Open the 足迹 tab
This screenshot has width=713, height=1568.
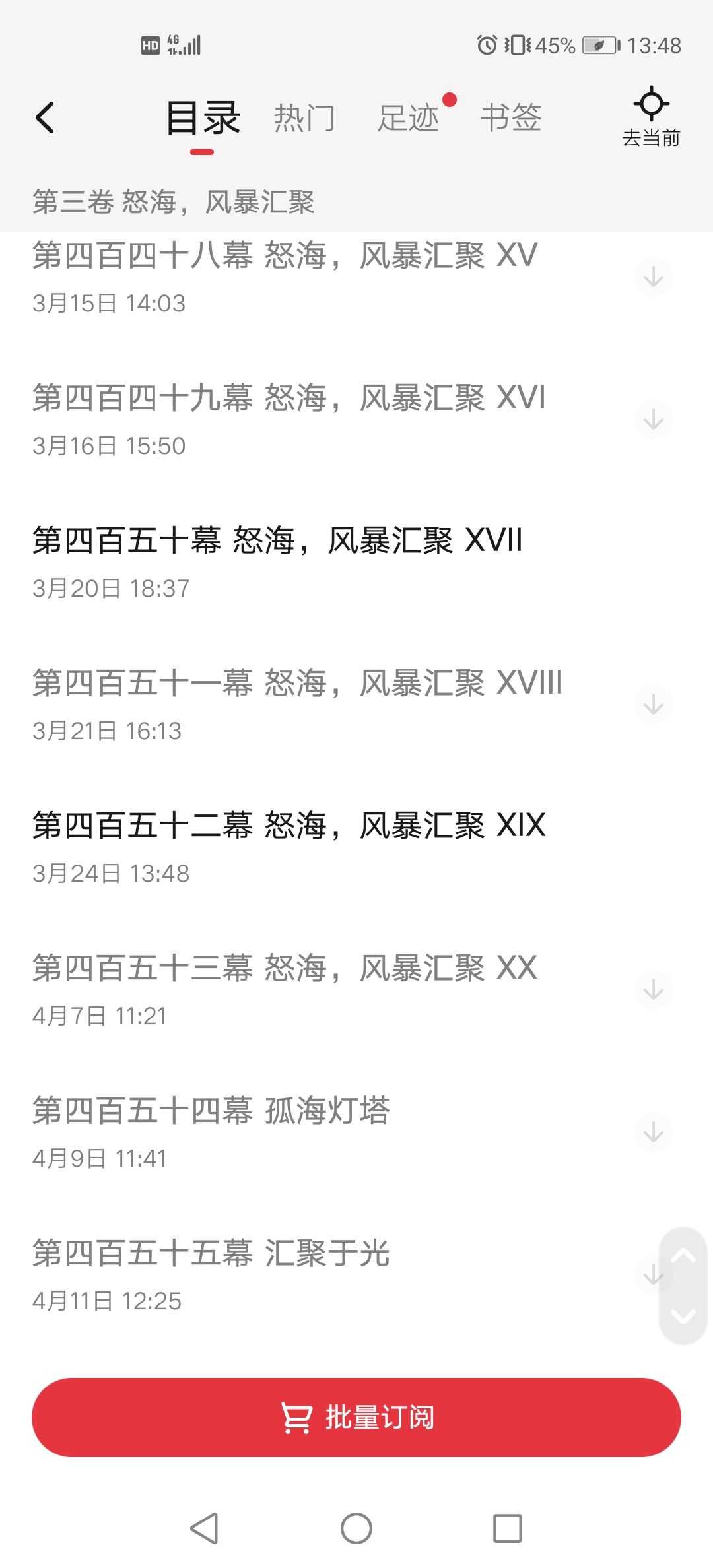coord(409,118)
